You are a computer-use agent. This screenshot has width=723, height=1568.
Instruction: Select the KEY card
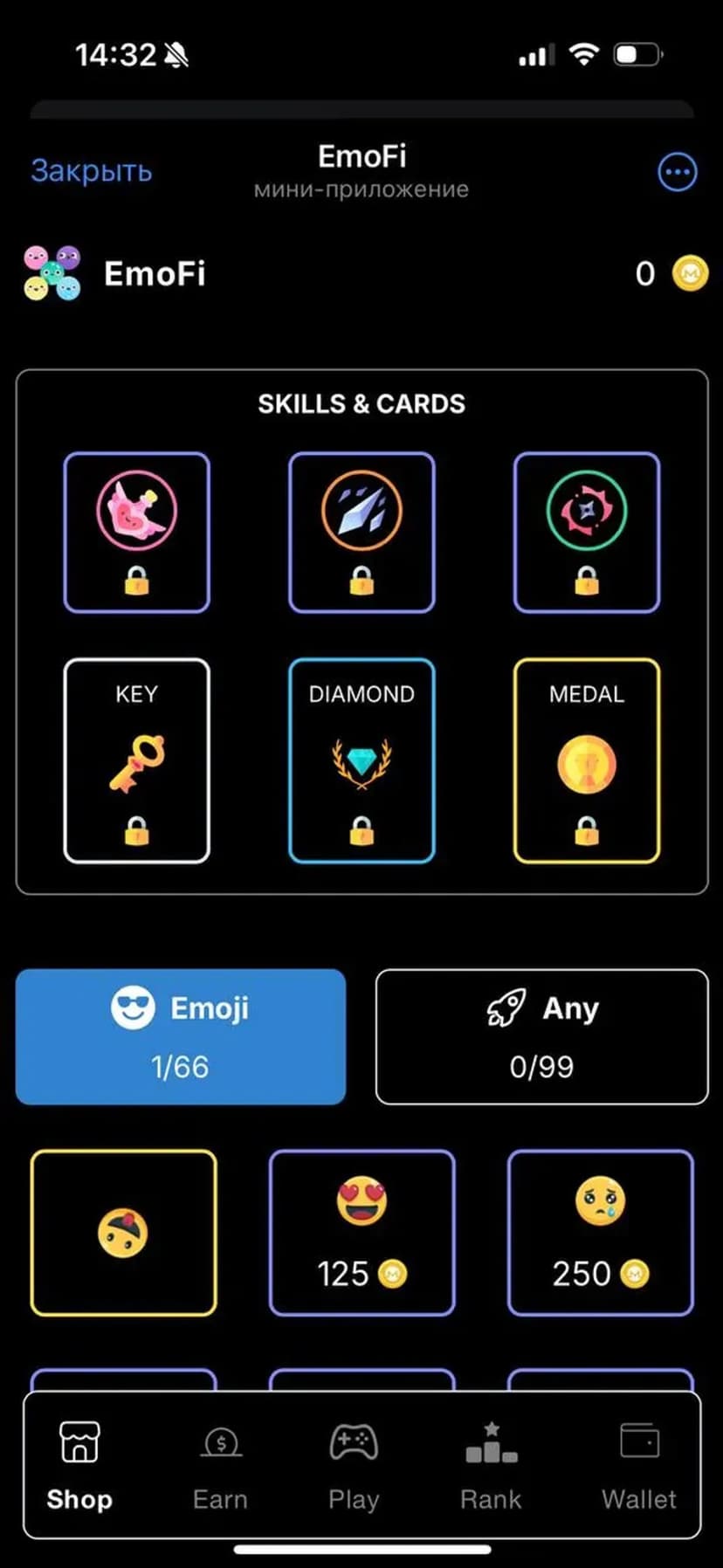point(136,760)
